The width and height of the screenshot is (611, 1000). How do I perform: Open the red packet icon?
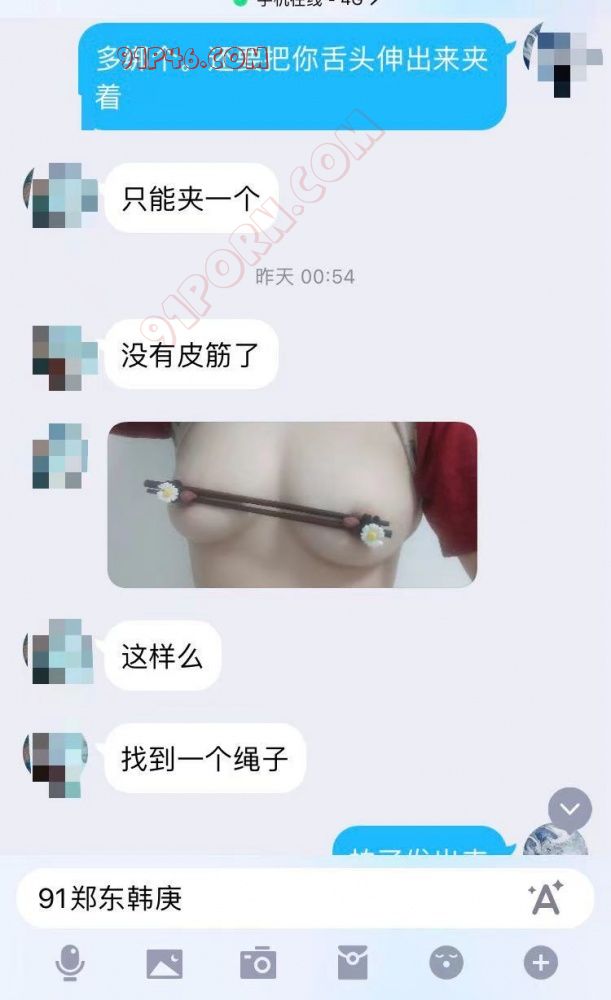point(352,963)
